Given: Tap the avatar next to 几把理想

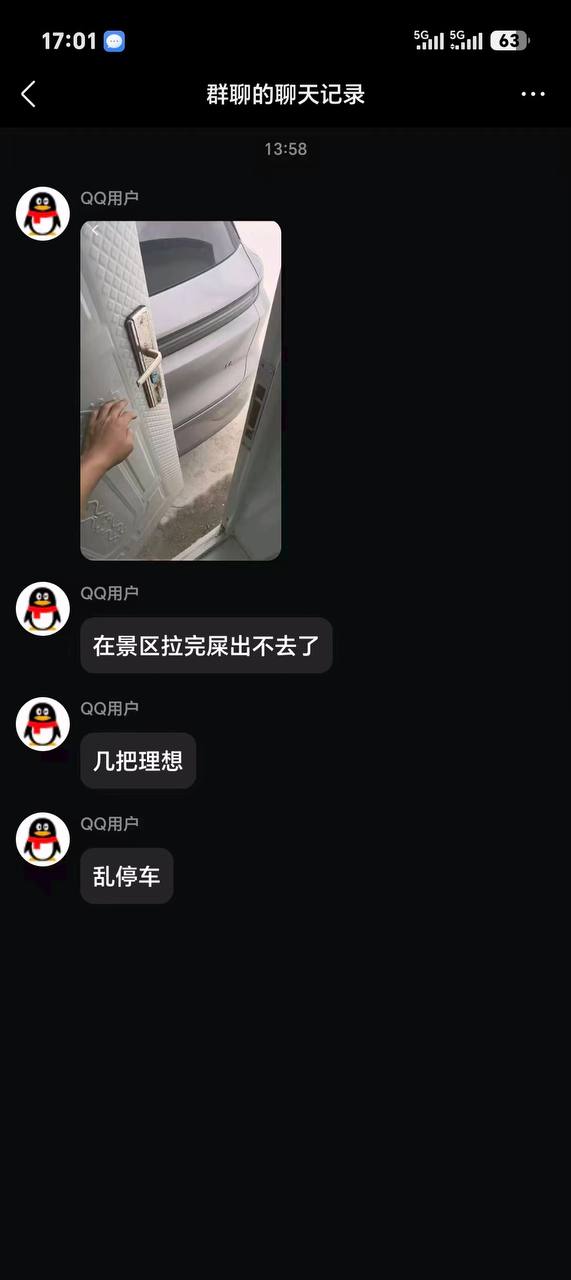Looking at the screenshot, I should click(x=43, y=724).
